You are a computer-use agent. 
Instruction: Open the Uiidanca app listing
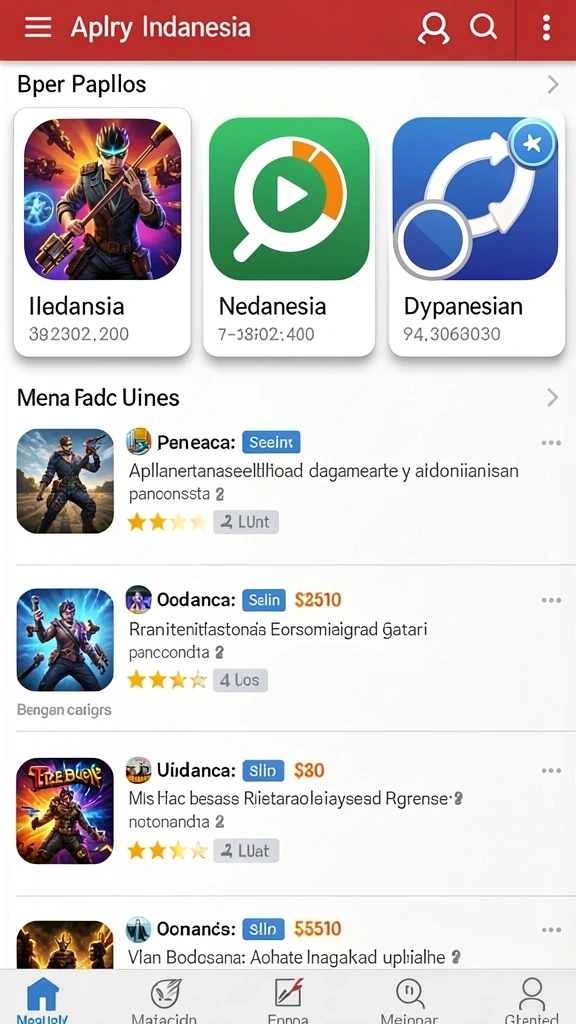coord(288,810)
